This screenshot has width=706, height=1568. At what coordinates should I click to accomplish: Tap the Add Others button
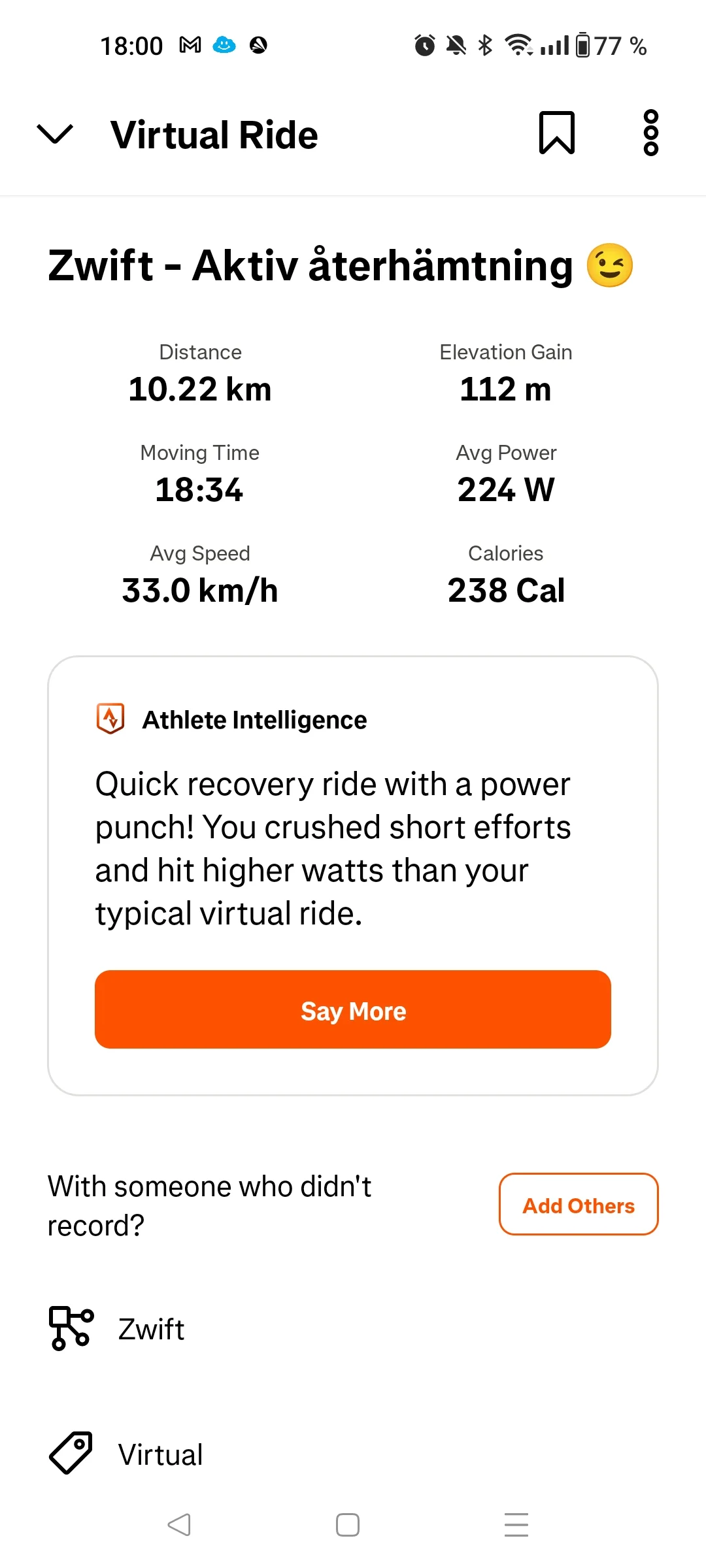(579, 1205)
